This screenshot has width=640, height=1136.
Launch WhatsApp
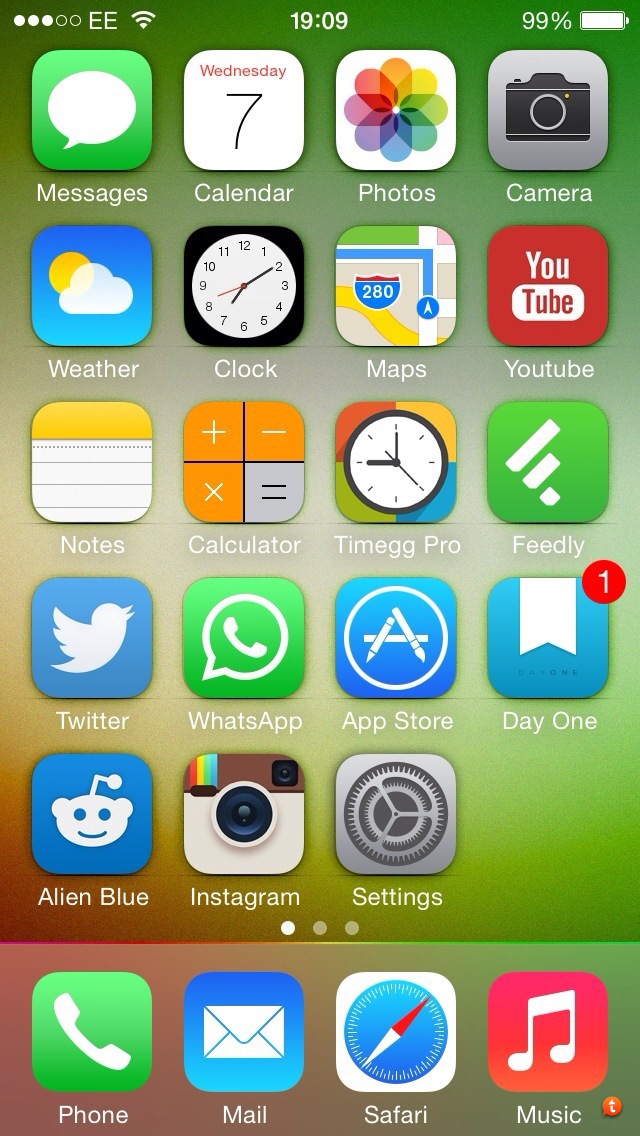point(244,638)
